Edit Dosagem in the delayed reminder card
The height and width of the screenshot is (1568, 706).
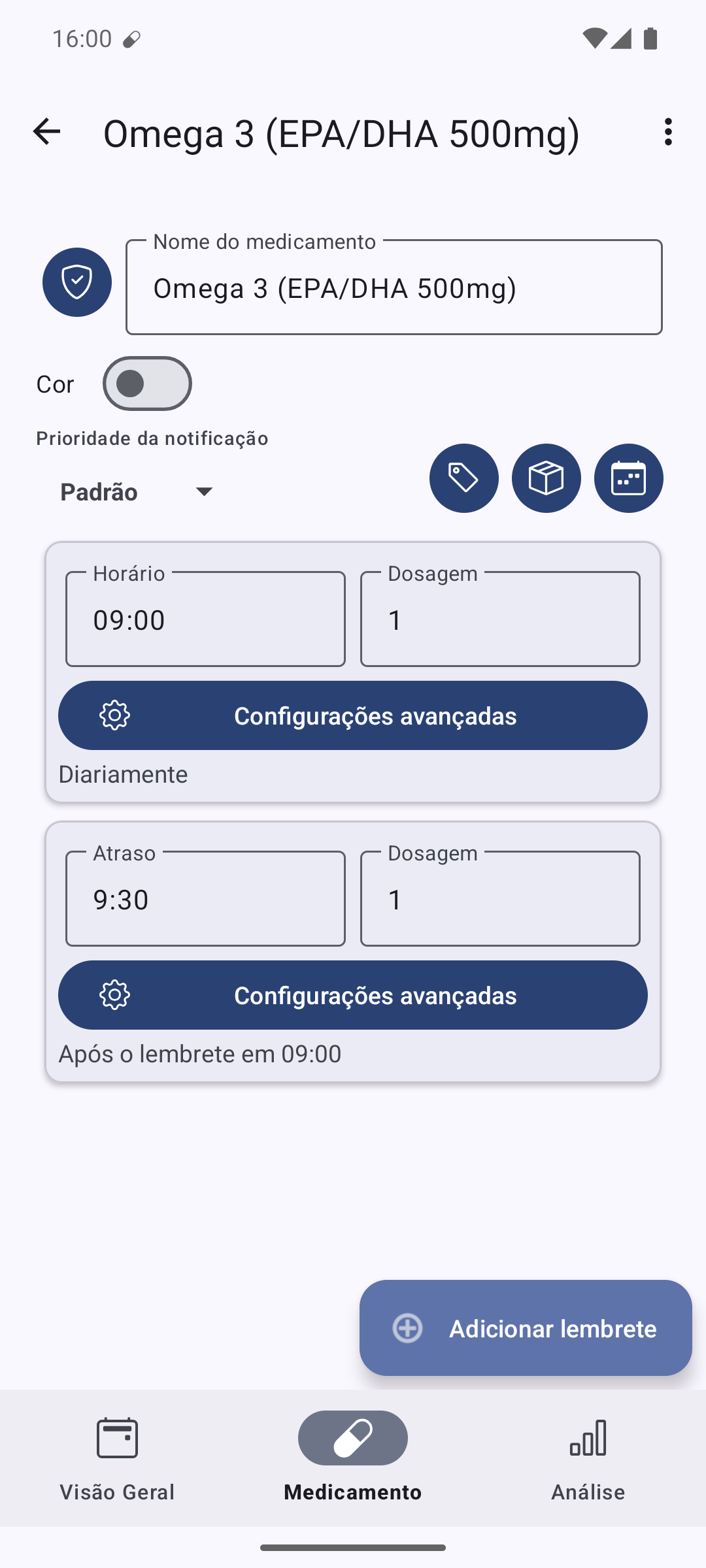(500, 899)
